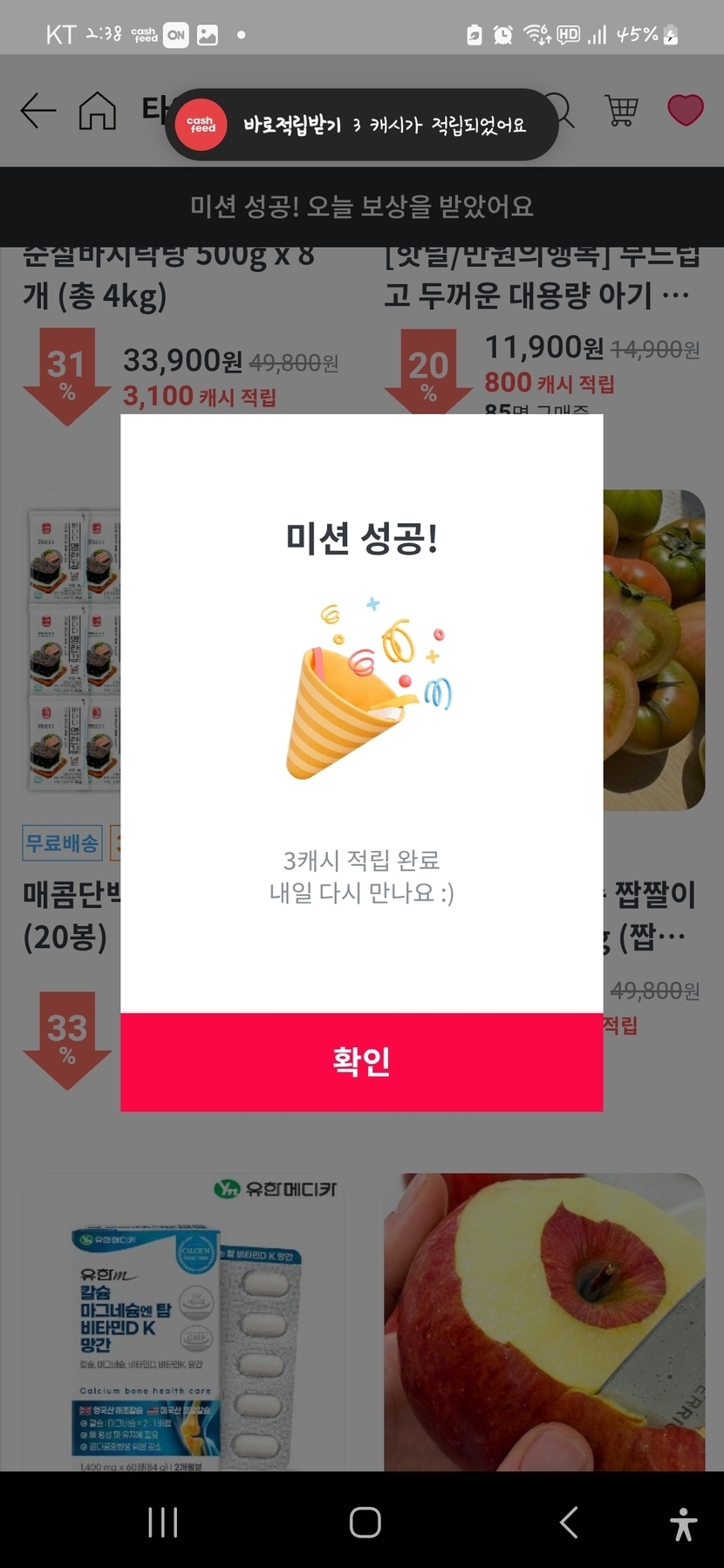Screen dimensions: 724x1568
Task: Open the wishlist heart icon
Action: point(685,112)
